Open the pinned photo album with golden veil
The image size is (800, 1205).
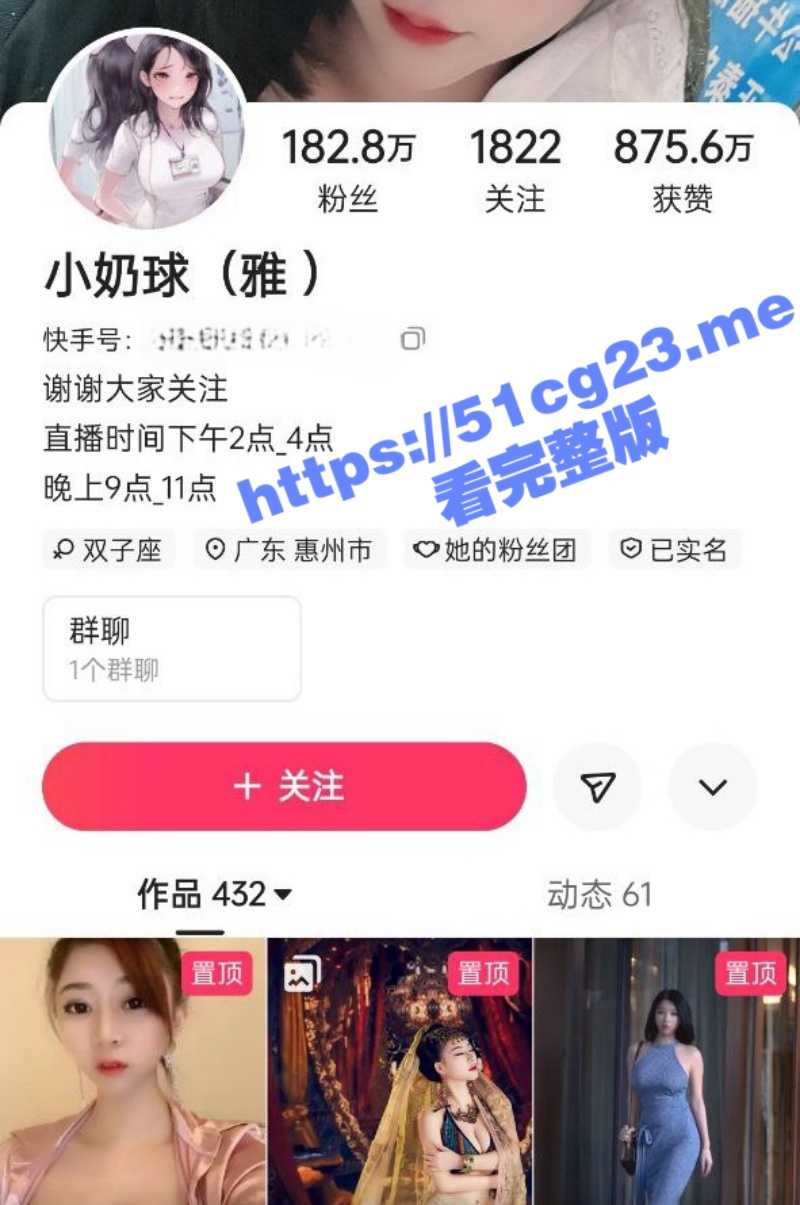399,1070
